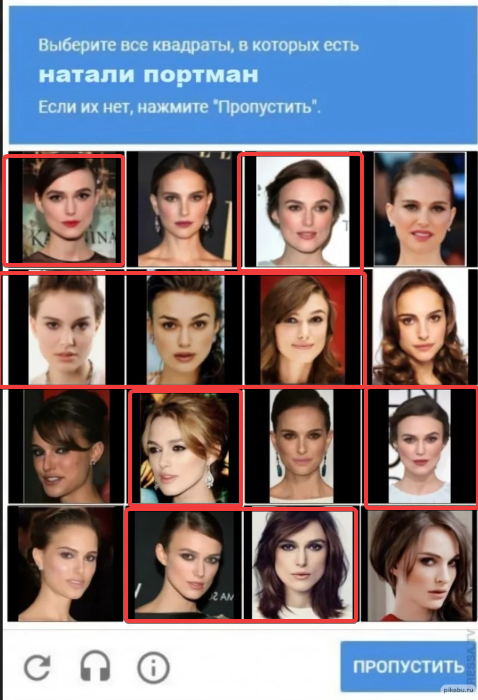Select the tile with long curly hair
This screenshot has width=478, height=700.
click(x=420, y=329)
